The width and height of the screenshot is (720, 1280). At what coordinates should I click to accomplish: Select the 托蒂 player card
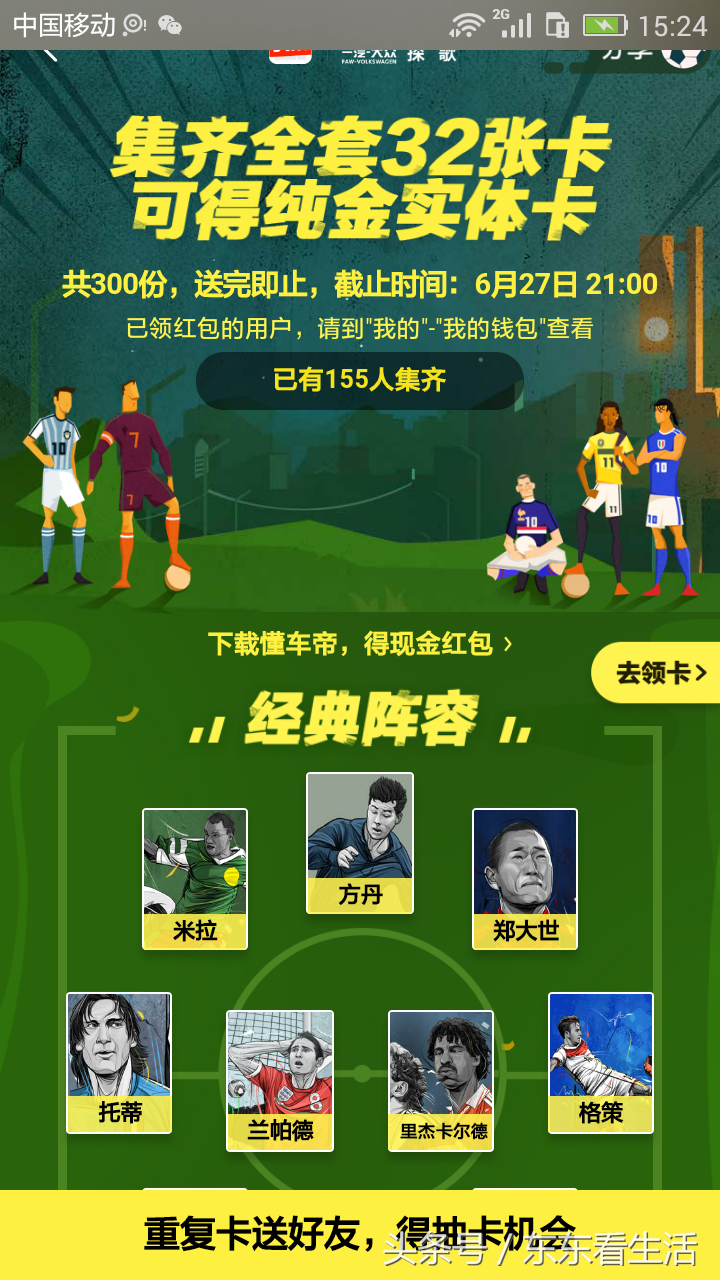coord(118,1062)
